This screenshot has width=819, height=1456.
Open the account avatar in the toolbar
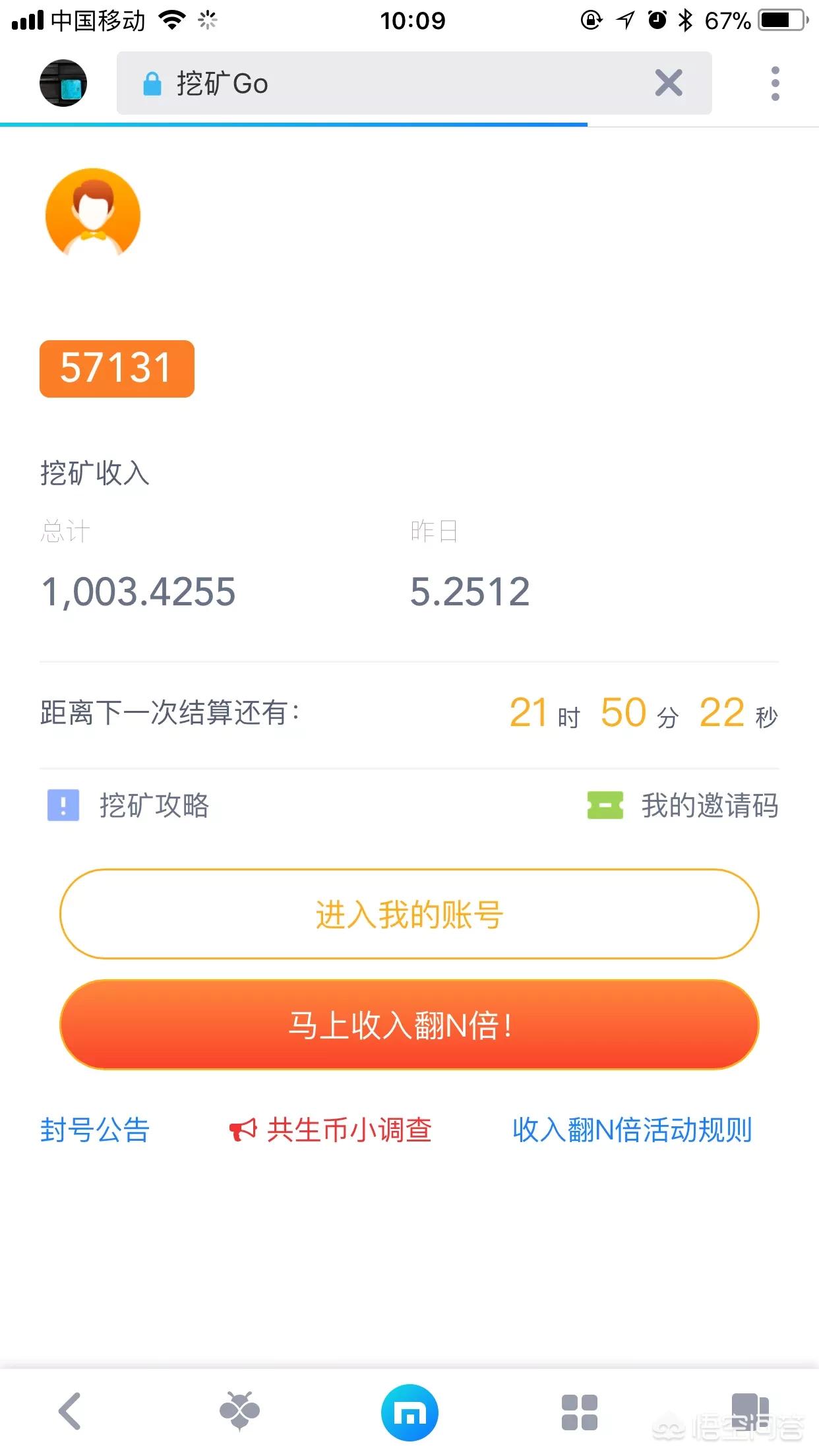point(63,84)
